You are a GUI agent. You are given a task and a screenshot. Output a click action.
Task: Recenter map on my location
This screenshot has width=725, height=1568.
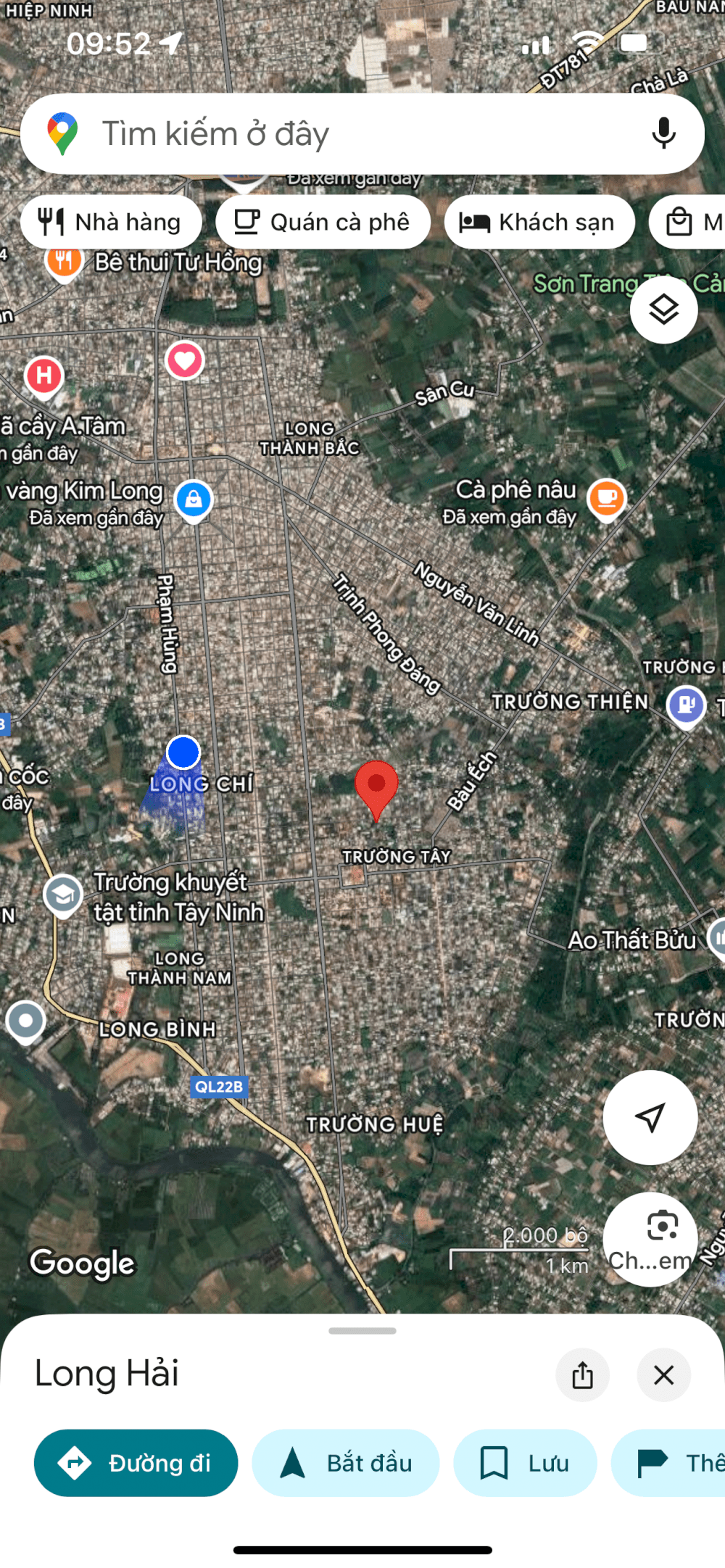(650, 1117)
